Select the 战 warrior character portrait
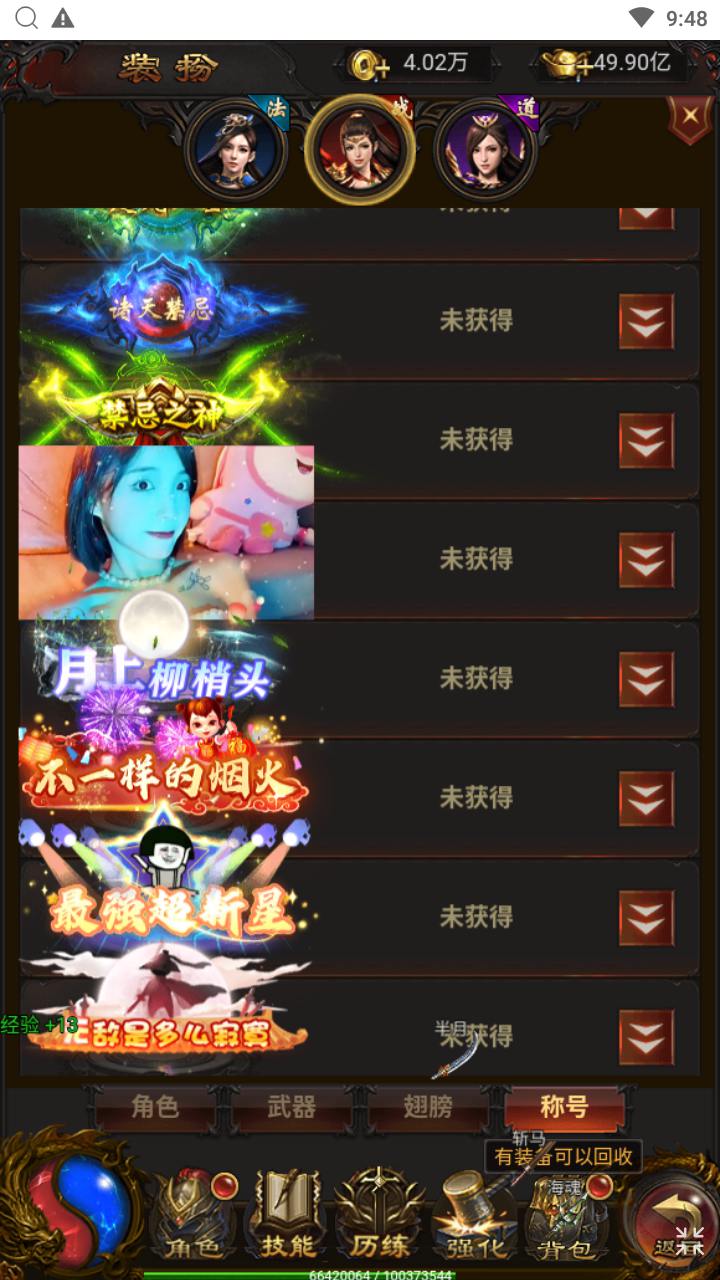The height and width of the screenshot is (1280, 720). coord(360,150)
